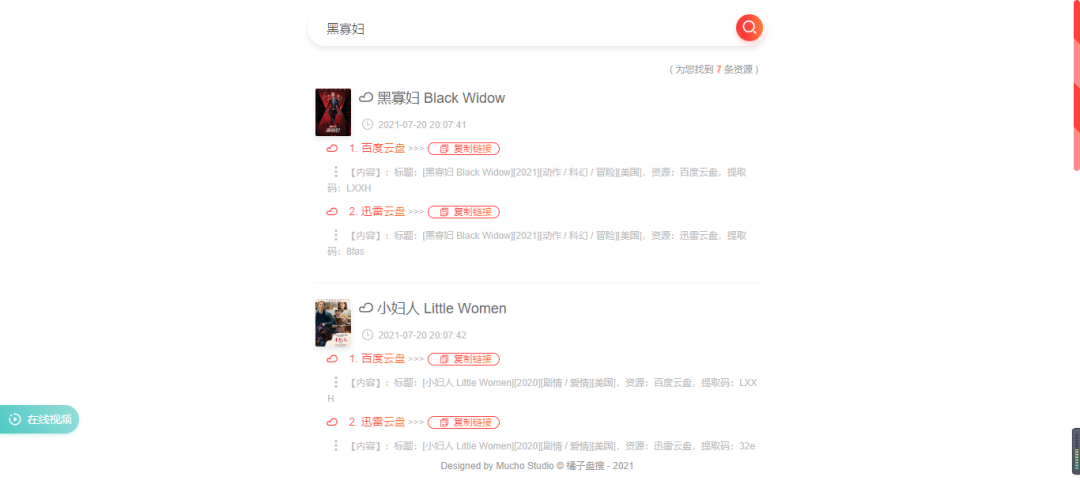Image resolution: width=1080 pixels, height=481 pixels.
Task: Open the 黑寡妇 Black Widow result title
Action: click(x=441, y=98)
